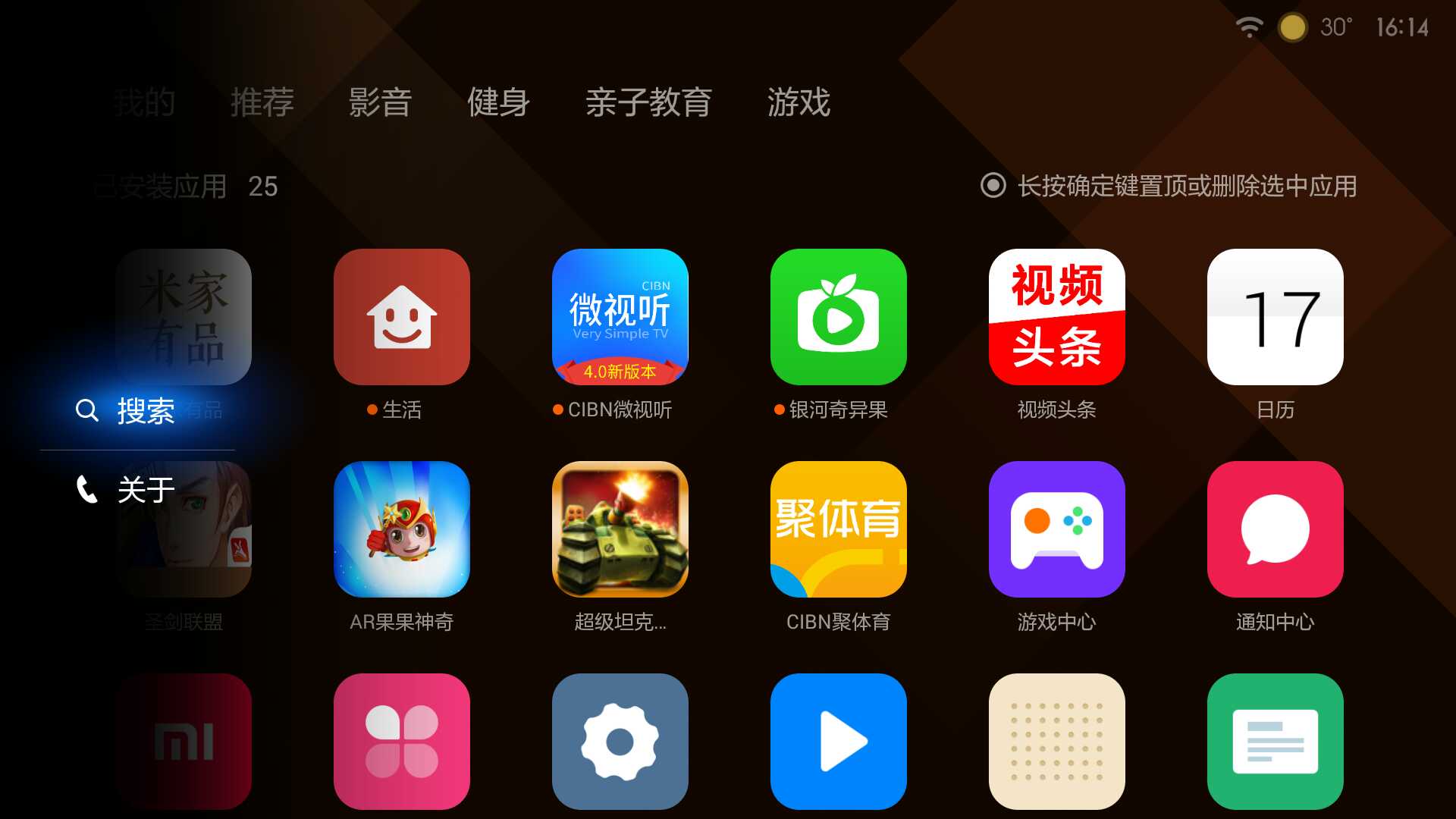Open 游戏中心 app
The image size is (1456, 819).
click(1057, 529)
